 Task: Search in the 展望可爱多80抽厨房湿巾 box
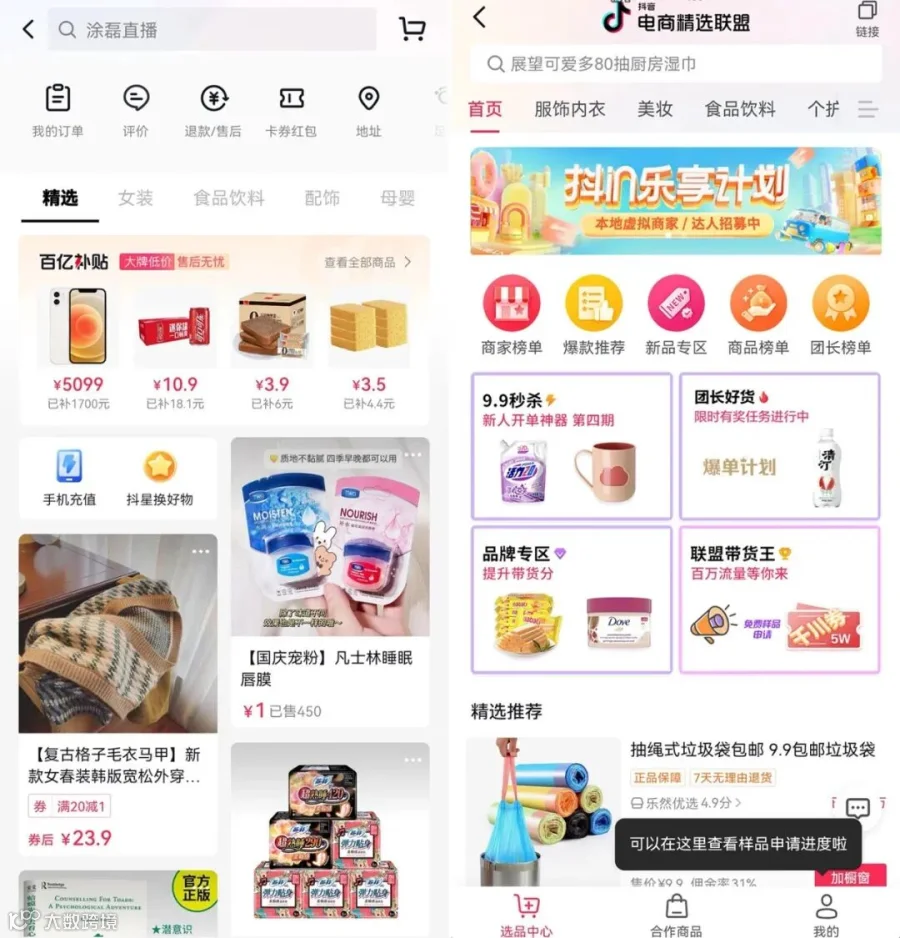point(676,64)
